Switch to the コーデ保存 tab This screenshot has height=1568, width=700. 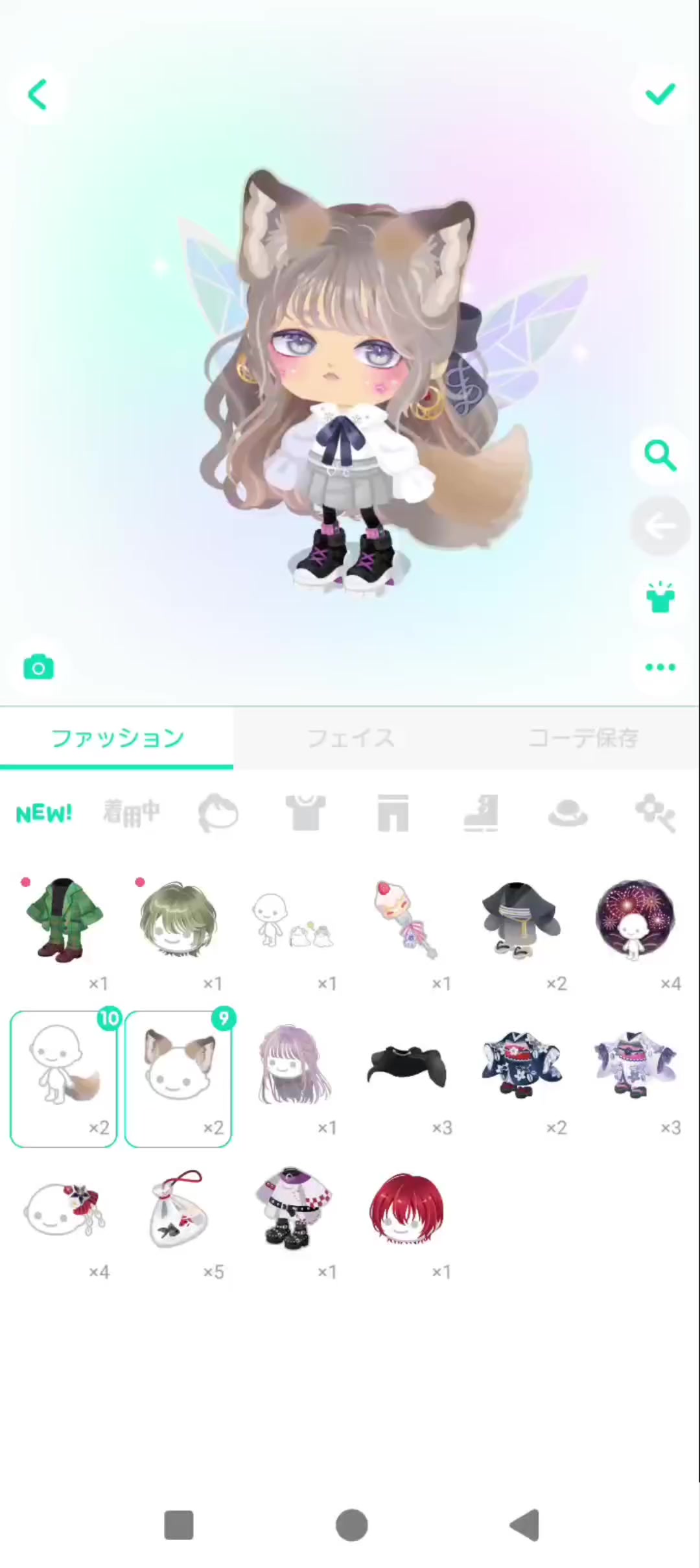(x=583, y=738)
